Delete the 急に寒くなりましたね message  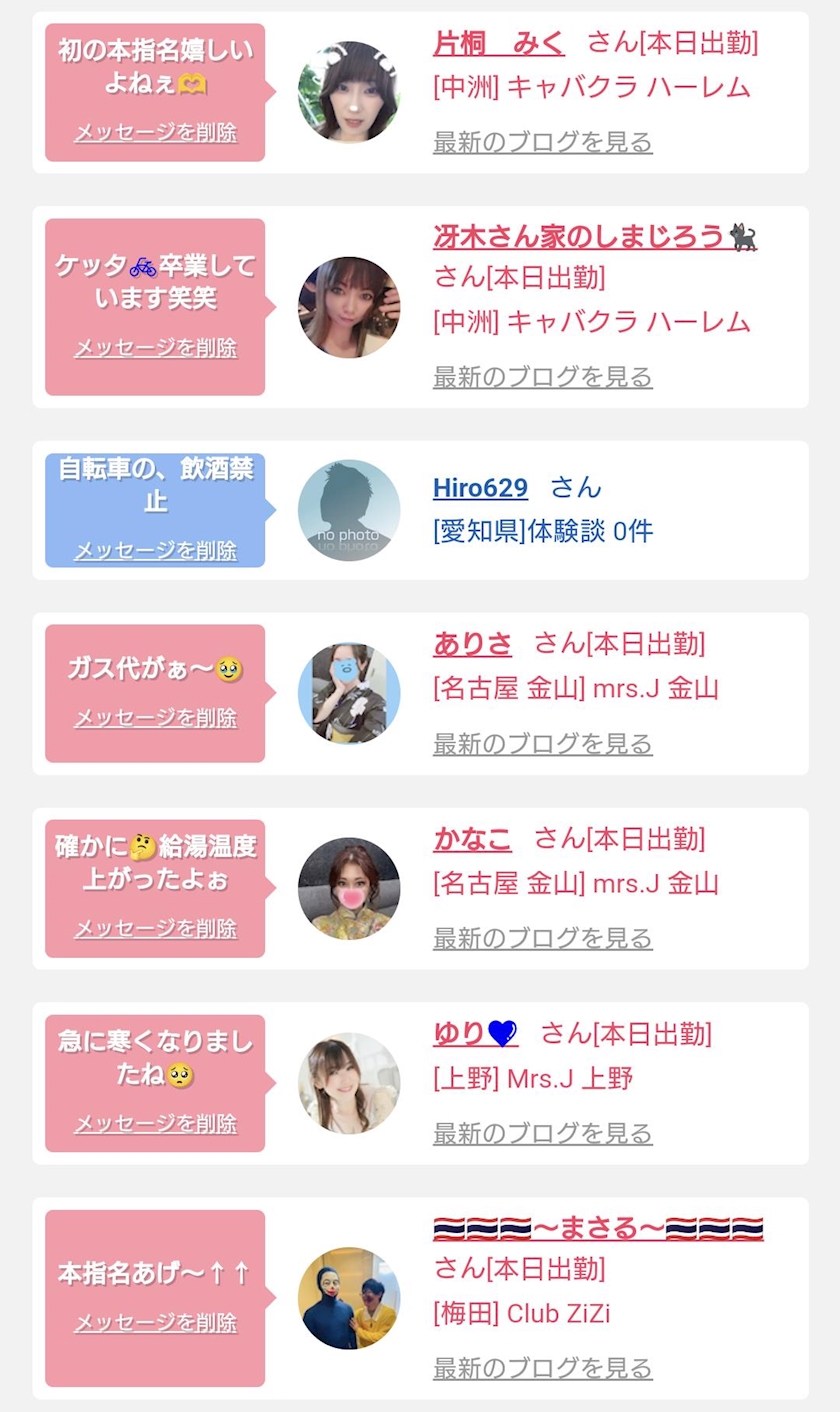click(155, 1123)
